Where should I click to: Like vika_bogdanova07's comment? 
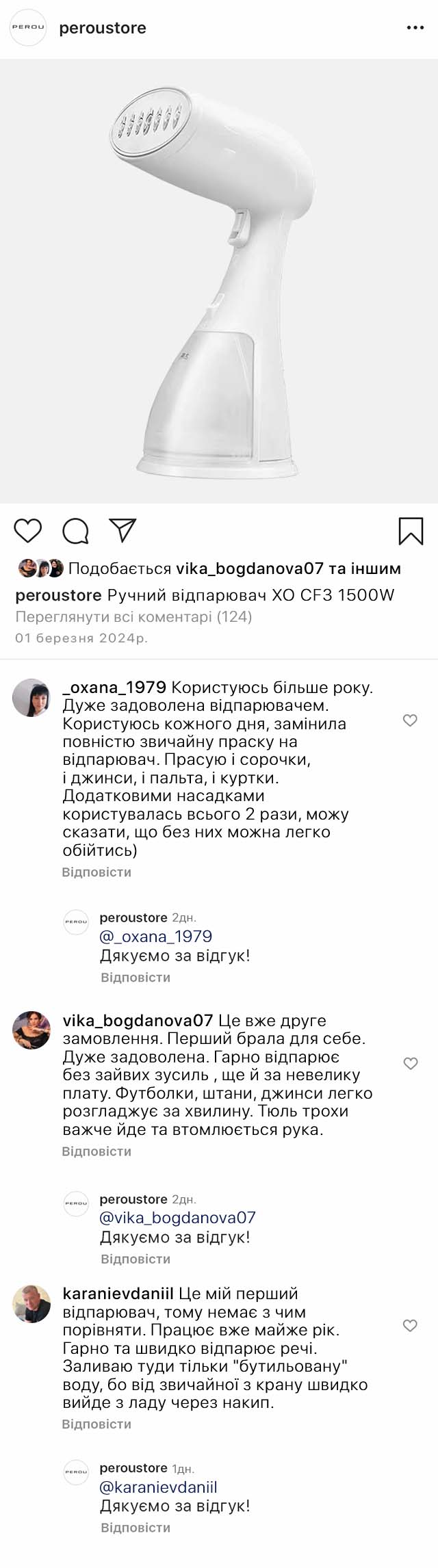(410, 1064)
